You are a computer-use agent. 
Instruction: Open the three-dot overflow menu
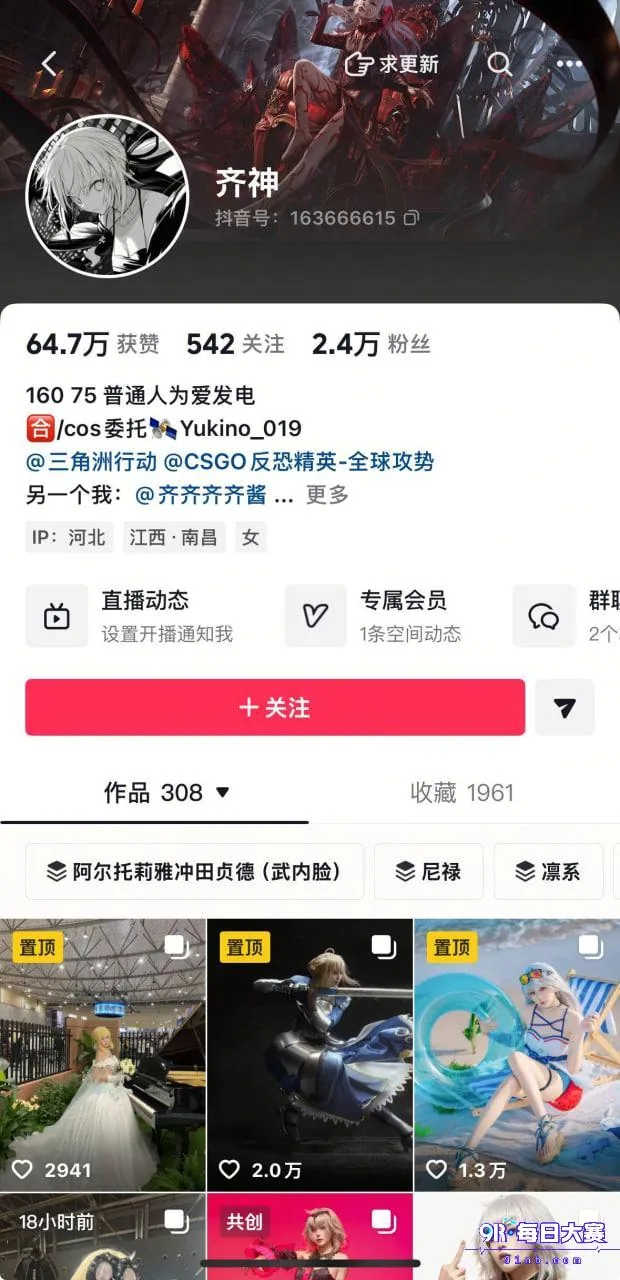(569, 64)
